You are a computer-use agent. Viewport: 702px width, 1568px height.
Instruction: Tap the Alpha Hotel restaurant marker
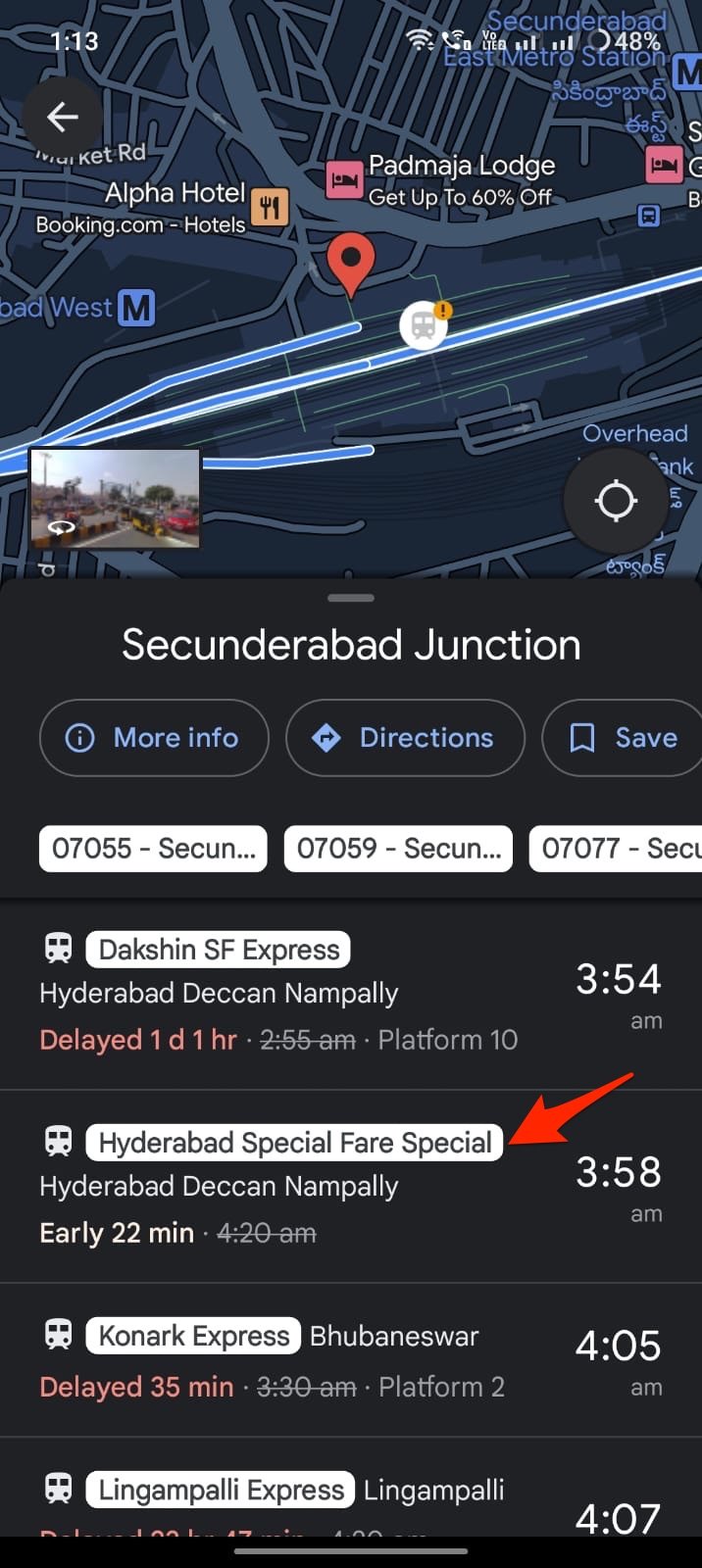click(270, 207)
